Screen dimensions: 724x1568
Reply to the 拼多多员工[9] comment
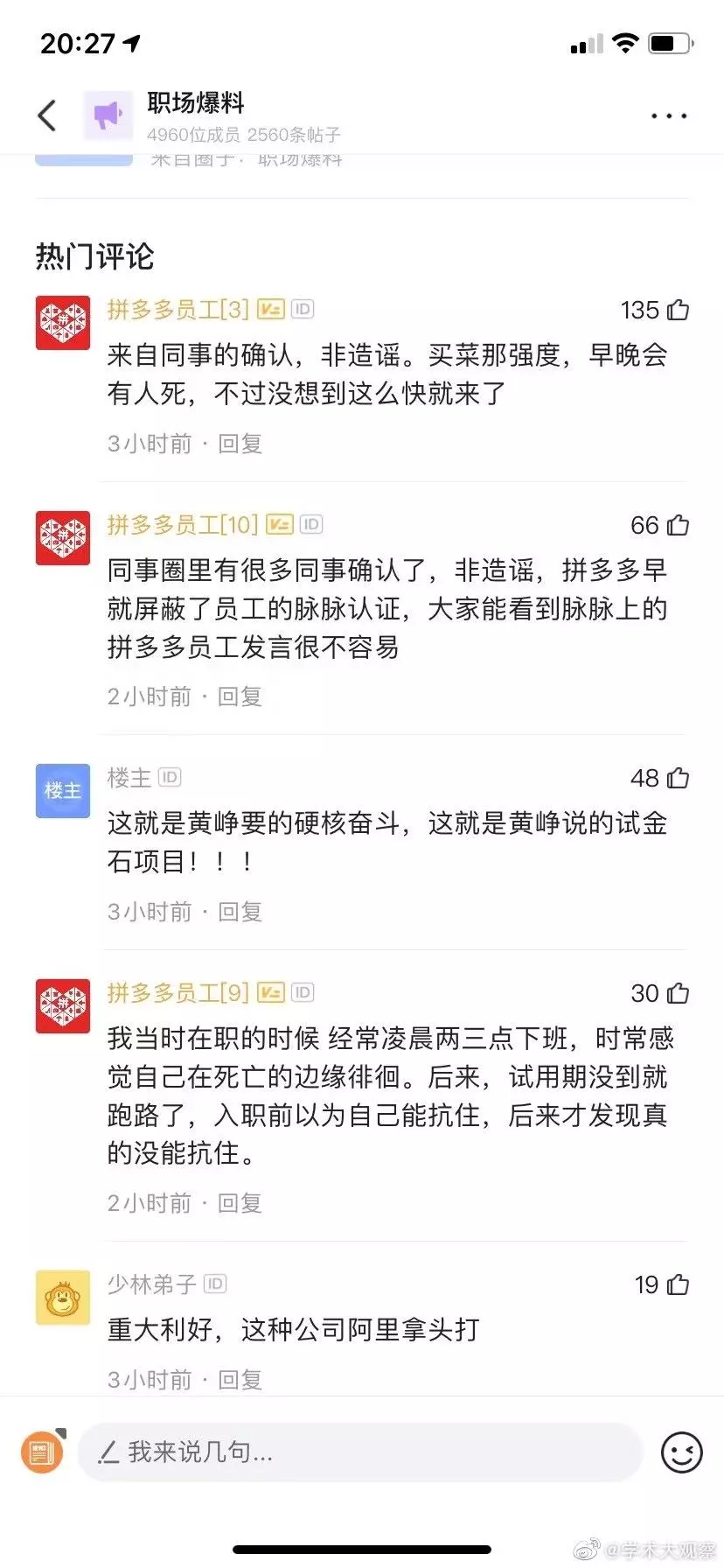240,1203
